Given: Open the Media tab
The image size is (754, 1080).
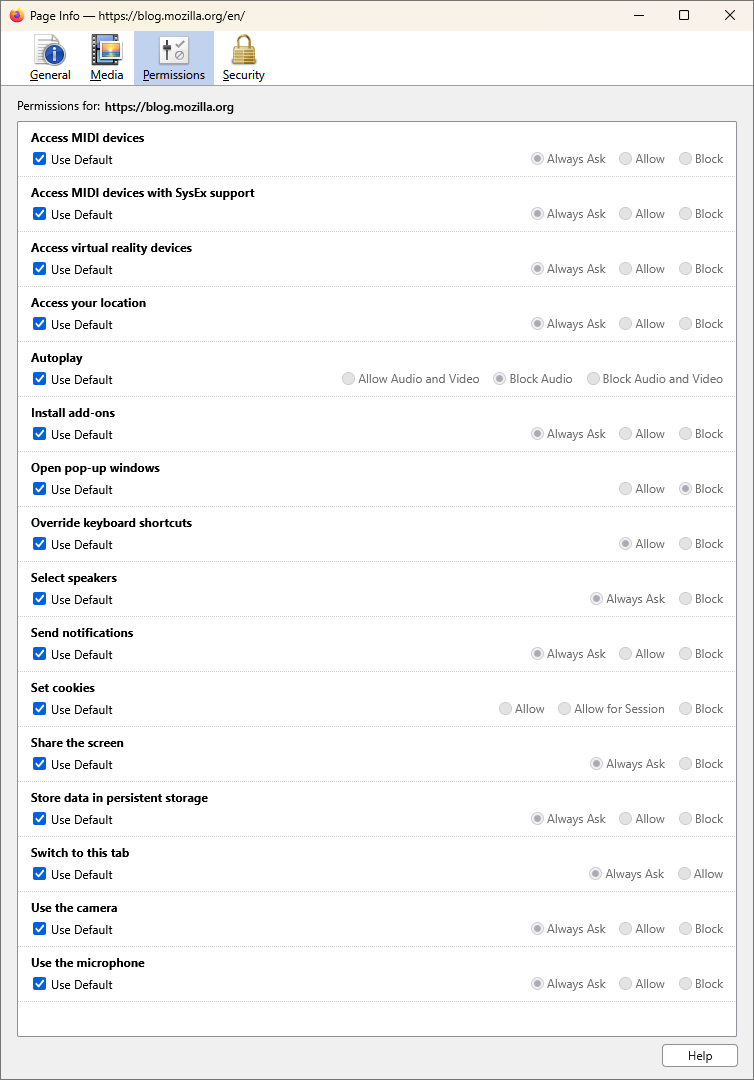Looking at the screenshot, I should tap(106, 58).
